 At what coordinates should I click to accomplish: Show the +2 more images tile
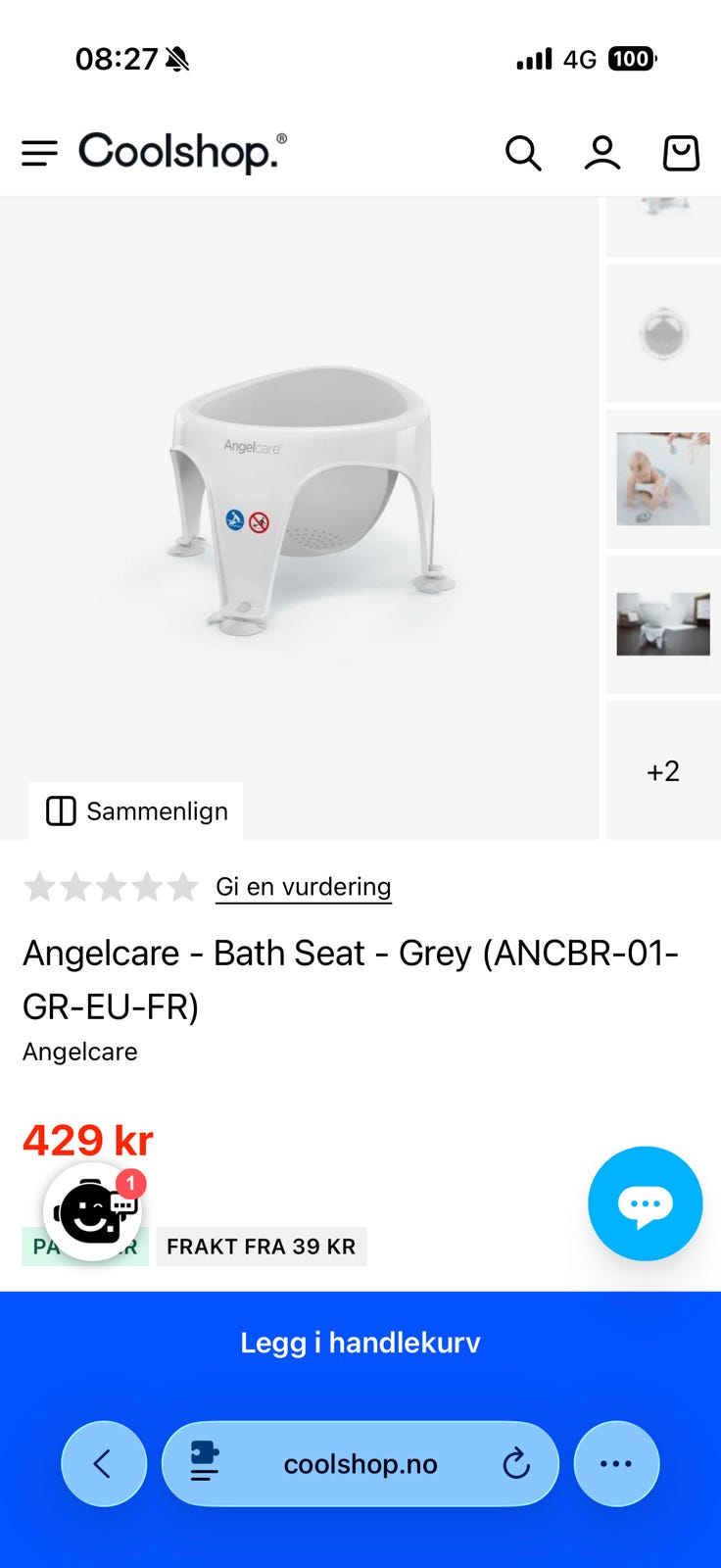[x=663, y=771]
